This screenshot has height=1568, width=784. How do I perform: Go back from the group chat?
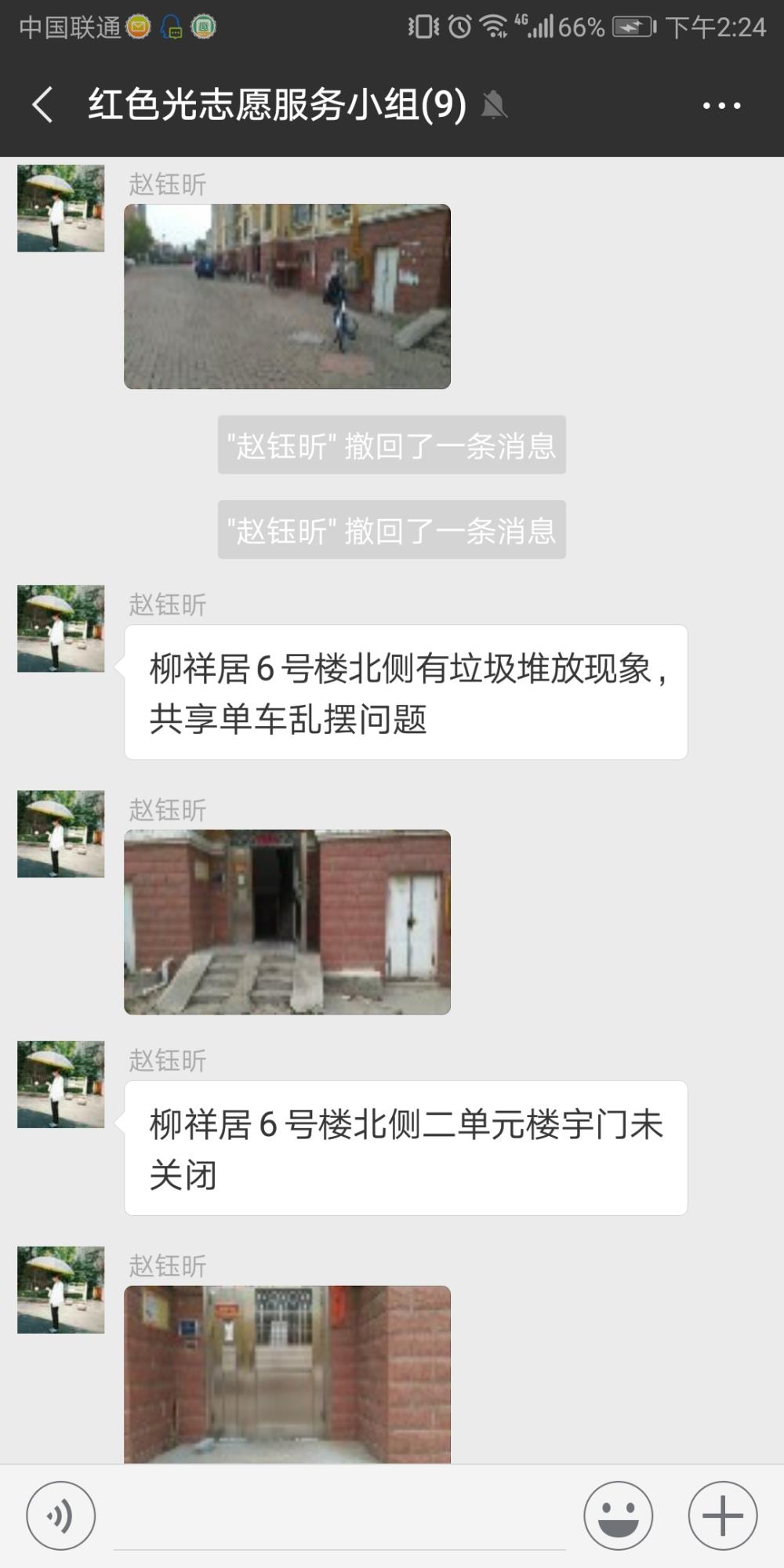[43, 104]
